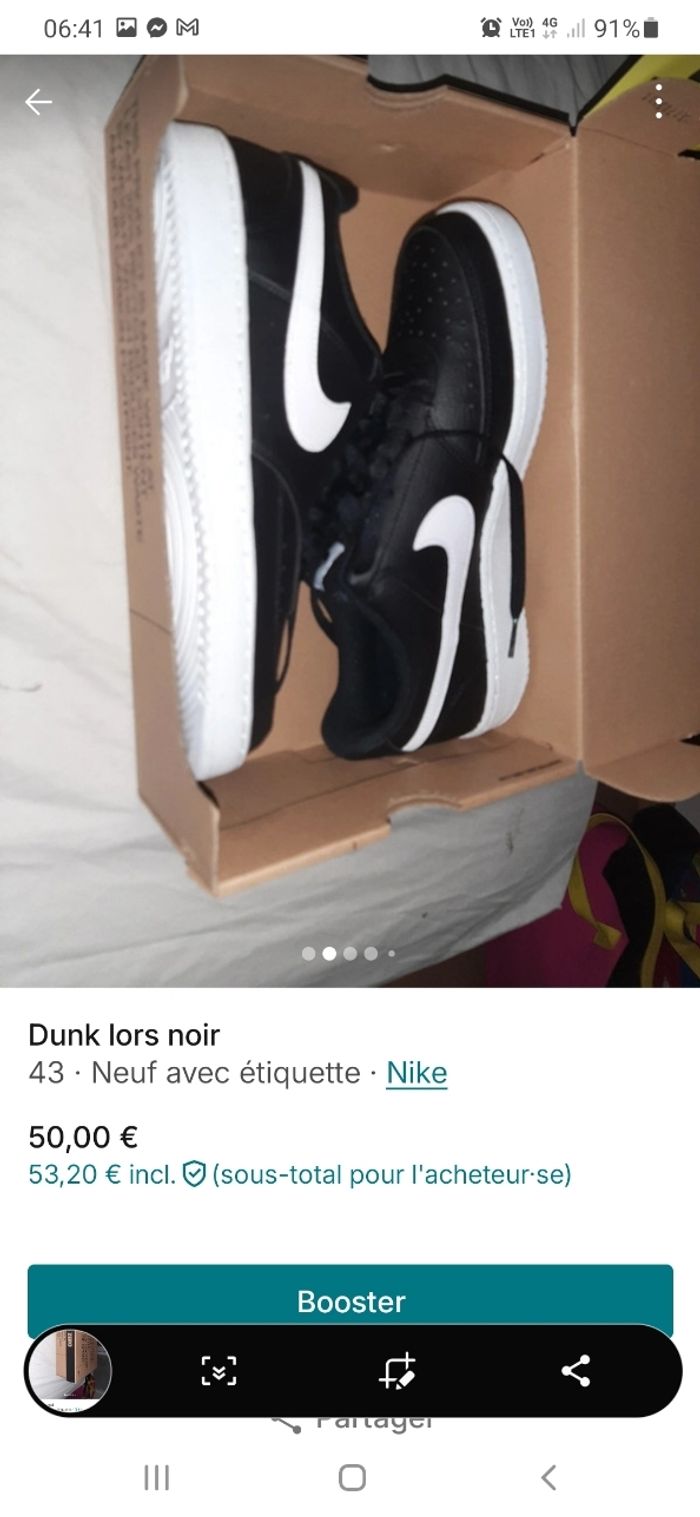Crop and edit the screenshot
The width and height of the screenshot is (700, 1517).
tap(397, 1370)
